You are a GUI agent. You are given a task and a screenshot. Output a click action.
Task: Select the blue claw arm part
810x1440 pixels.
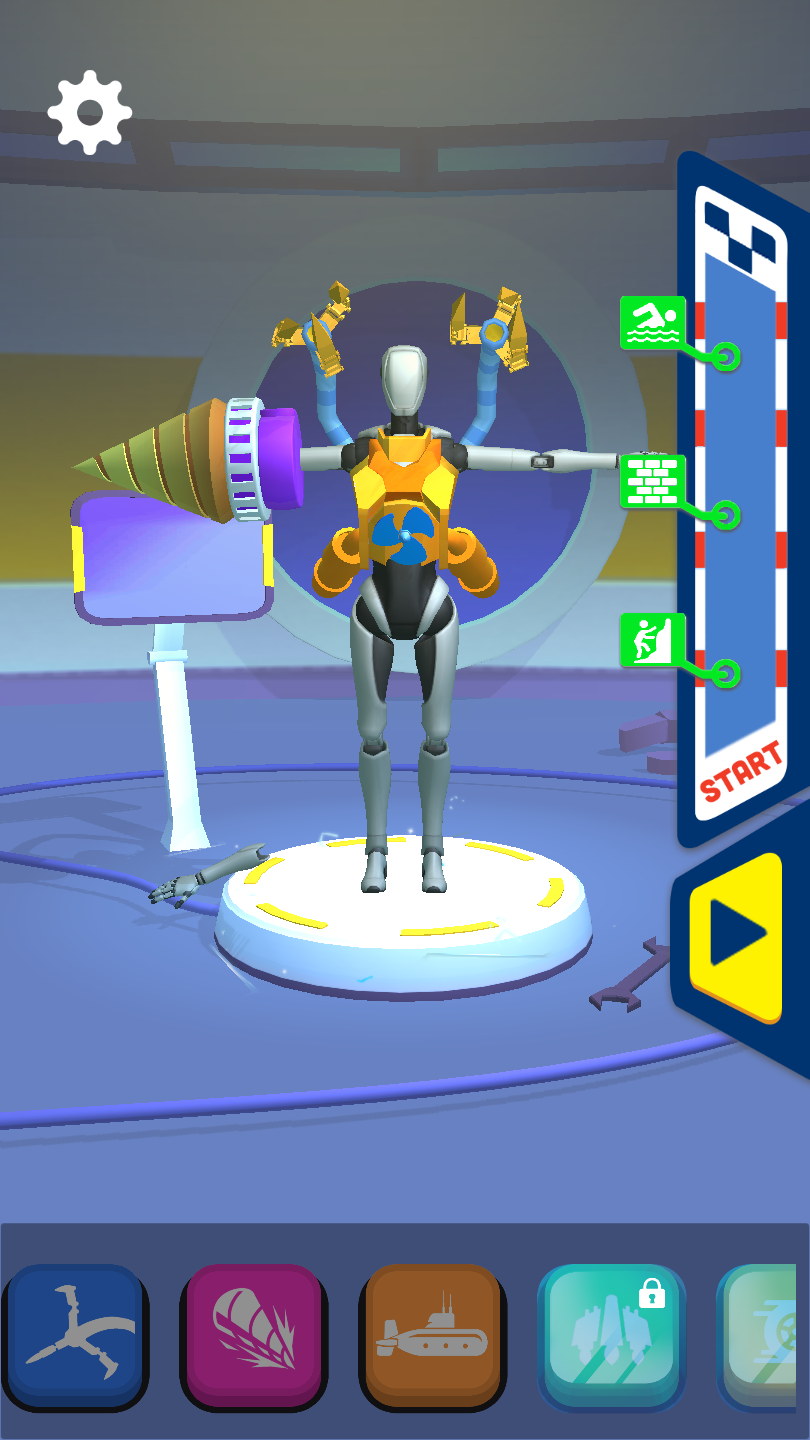(x=75, y=1337)
